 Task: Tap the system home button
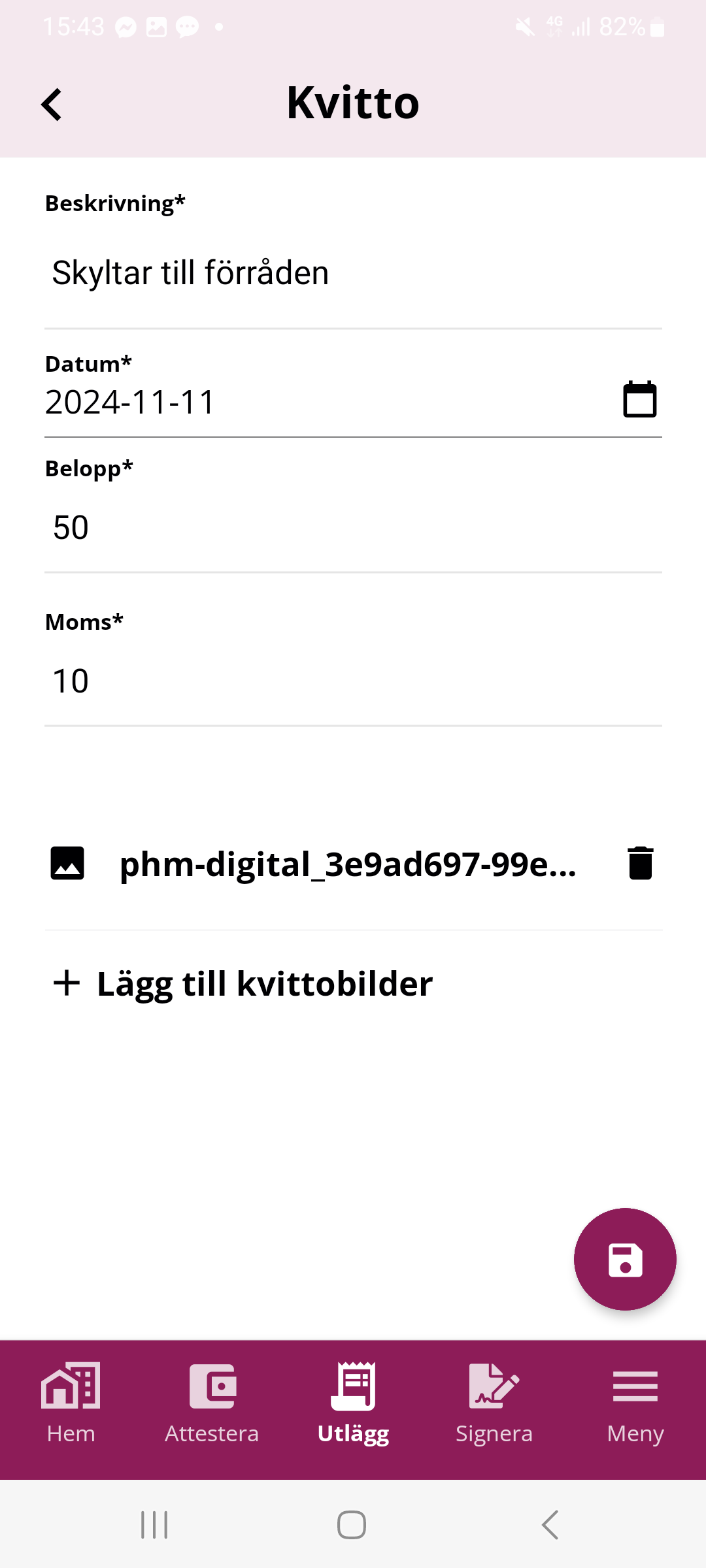point(352,1525)
